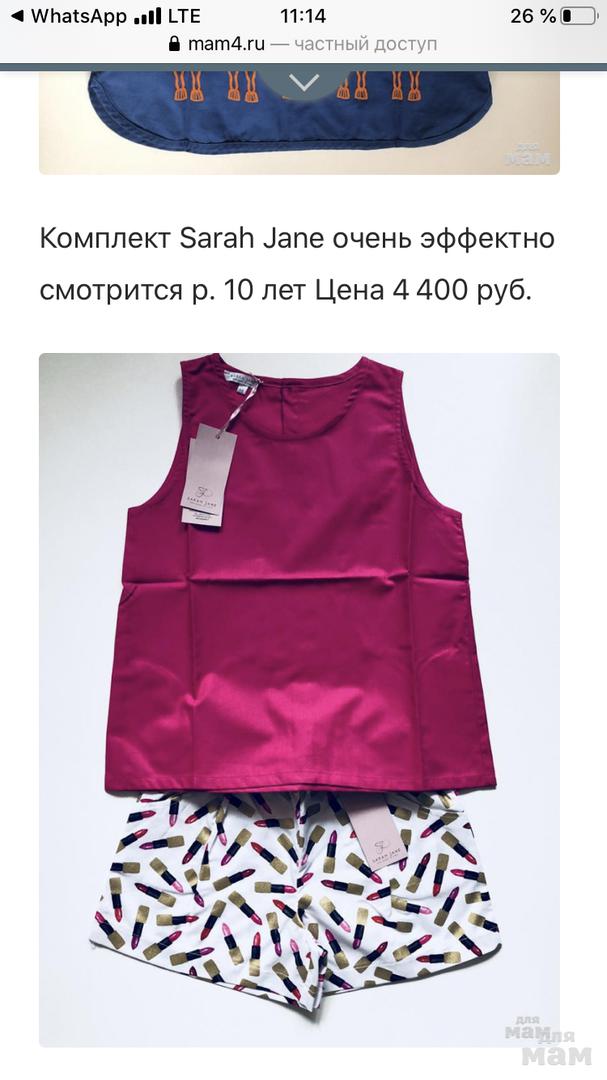The image size is (607, 1080).
Task: Return to WhatsApp via back link
Action: [x=68, y=16]
